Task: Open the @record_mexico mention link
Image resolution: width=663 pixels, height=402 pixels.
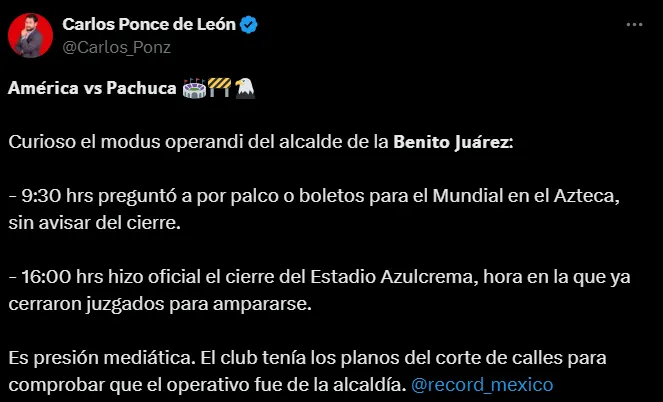Action: coord(482,384)
